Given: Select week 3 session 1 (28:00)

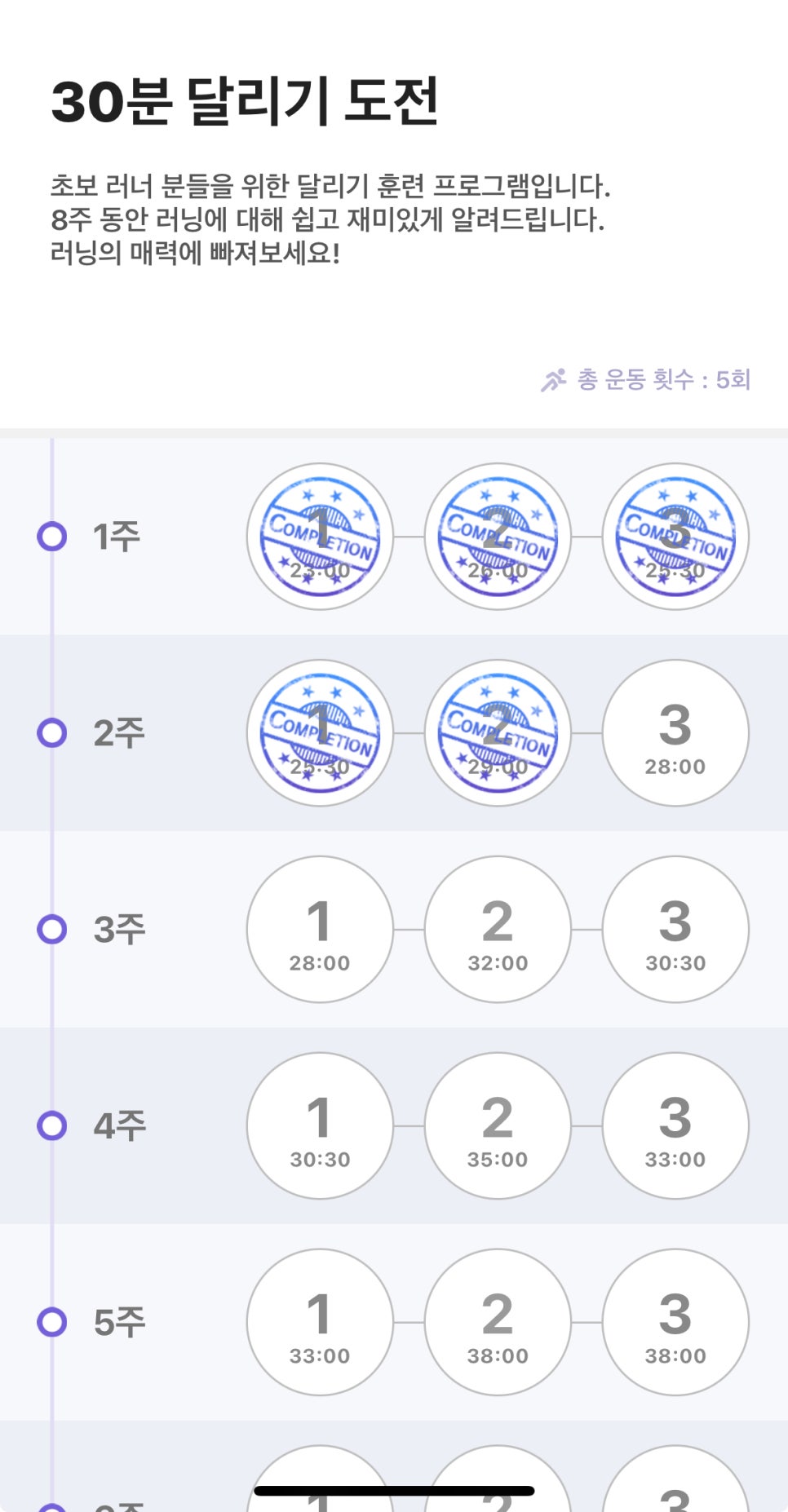Looking at the screenshot, I should pyautogui.click(x=320, y=930).
